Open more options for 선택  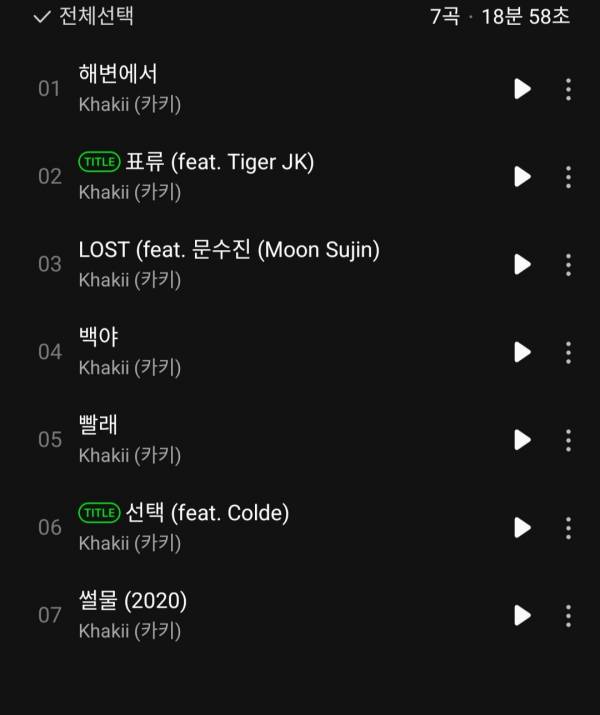point(568,527)
